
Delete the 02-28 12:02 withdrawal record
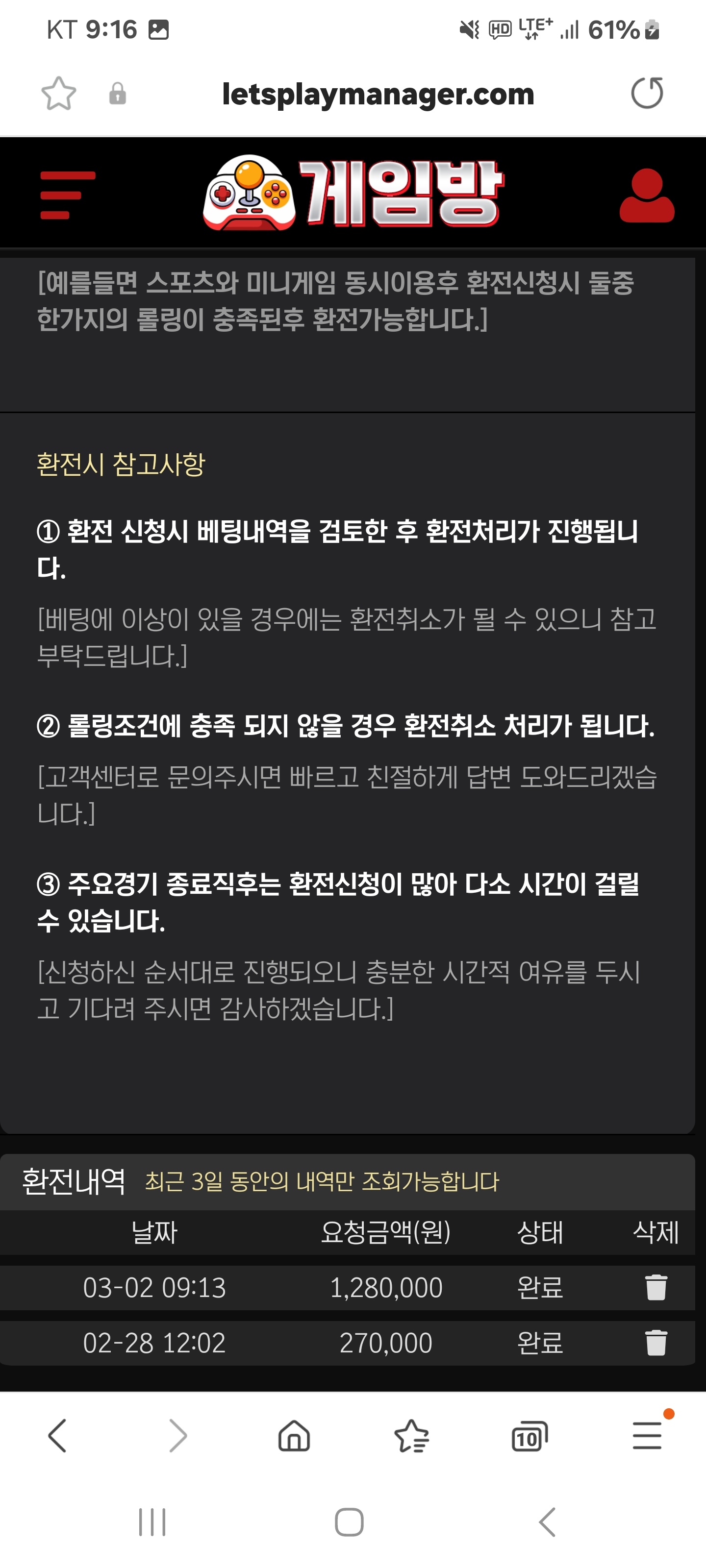tap(656, 1342)
